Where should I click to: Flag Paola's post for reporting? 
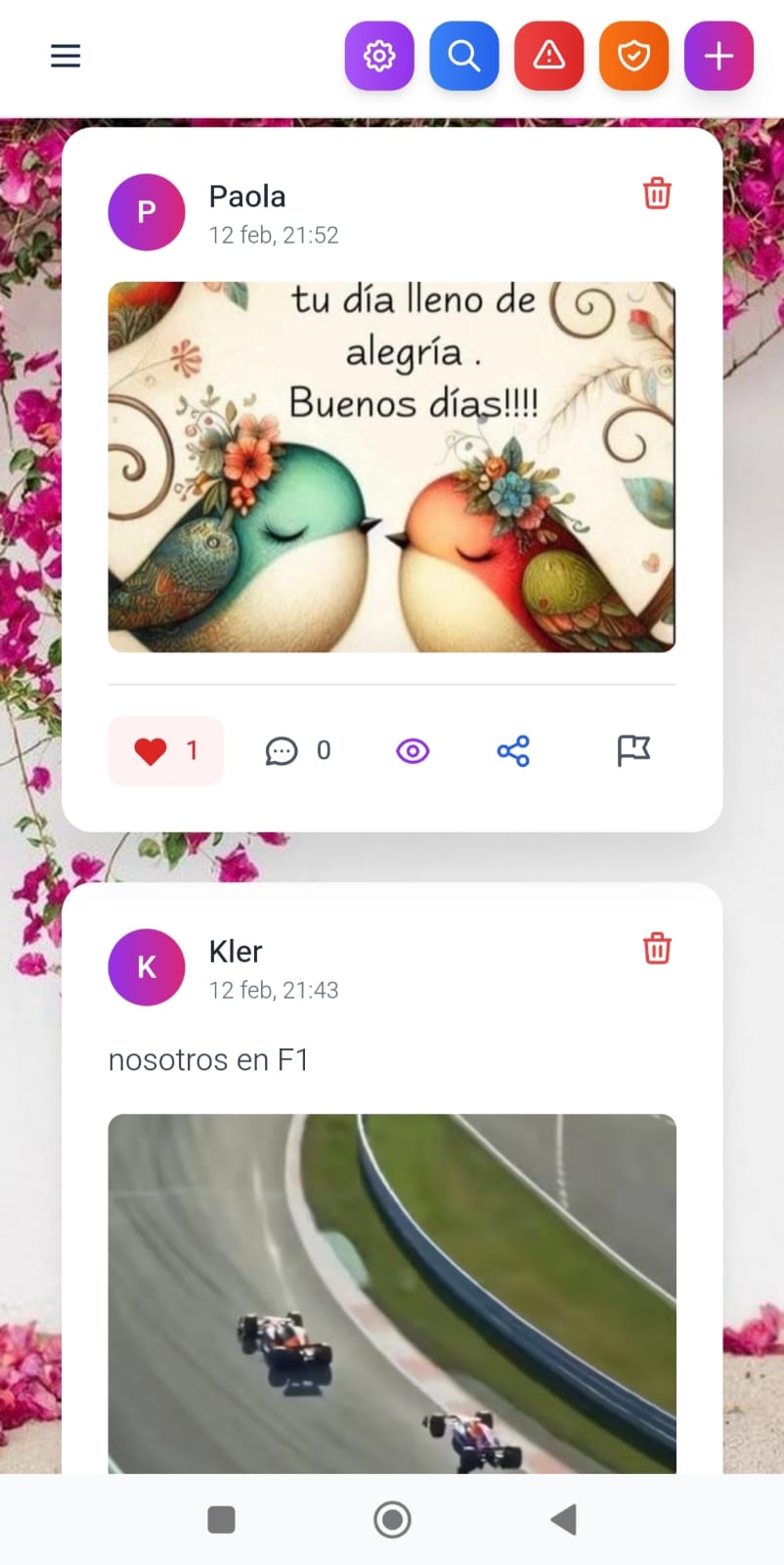coord(632,751)
